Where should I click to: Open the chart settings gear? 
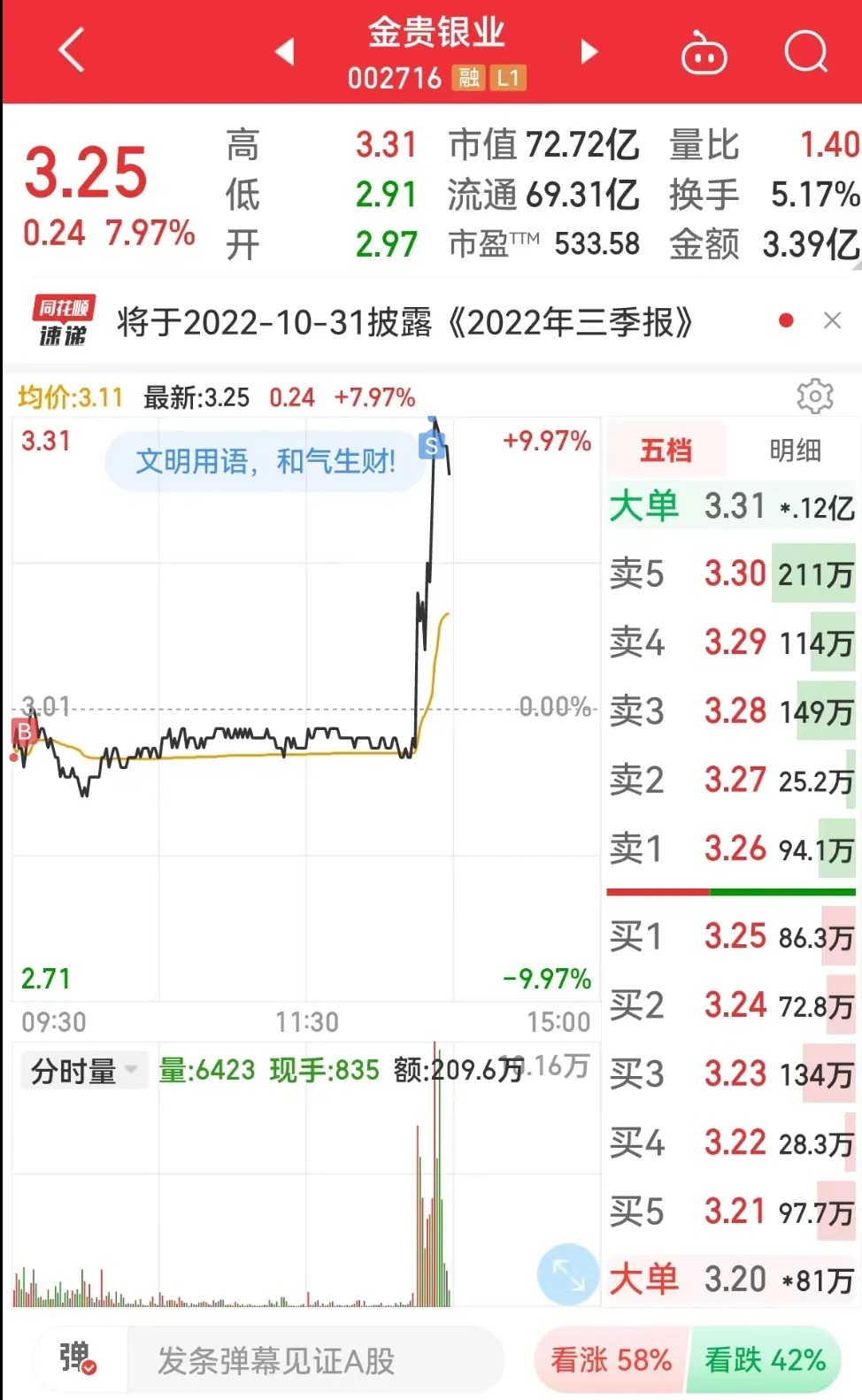point(814,396)
